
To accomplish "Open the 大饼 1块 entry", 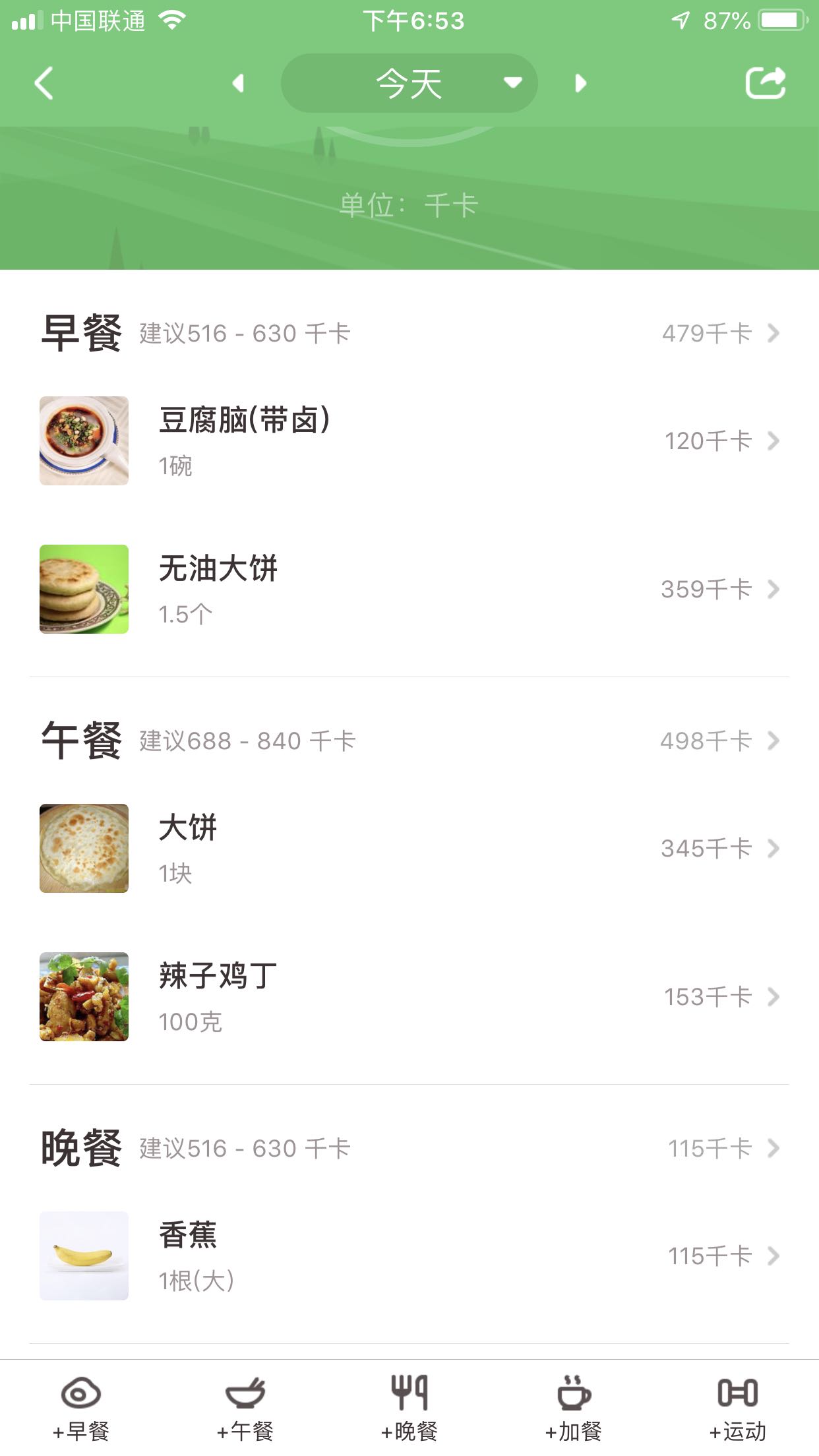I will coord(409,848).
